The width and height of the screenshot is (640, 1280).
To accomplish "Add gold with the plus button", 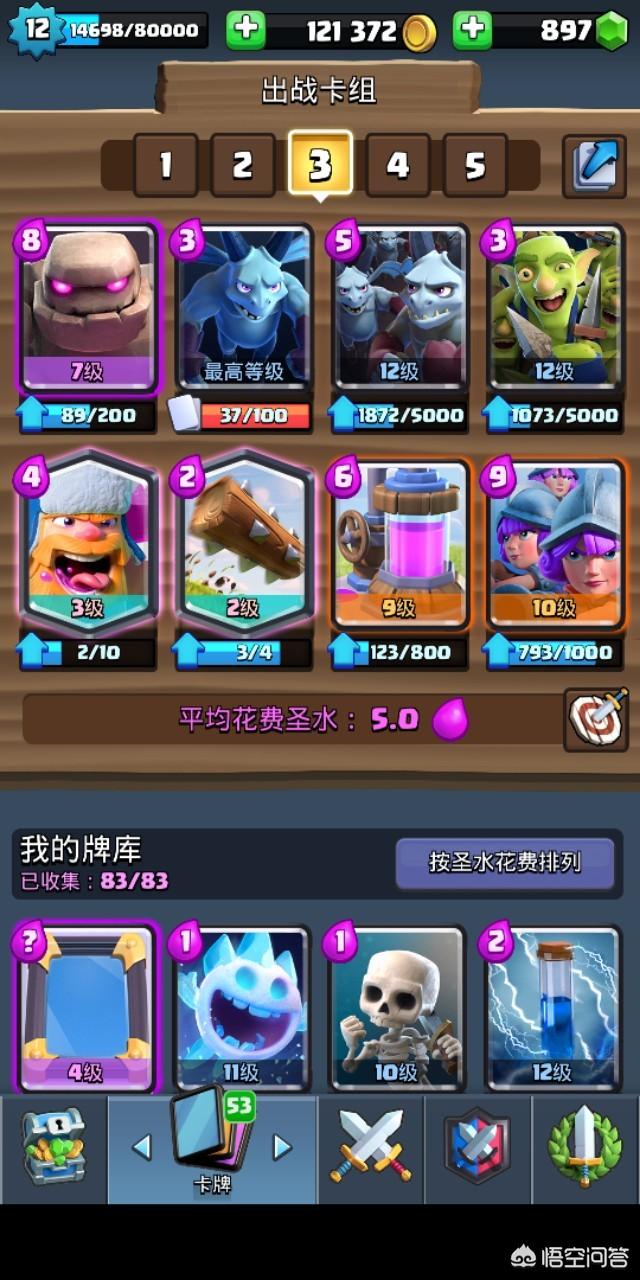I will [245, 30].
